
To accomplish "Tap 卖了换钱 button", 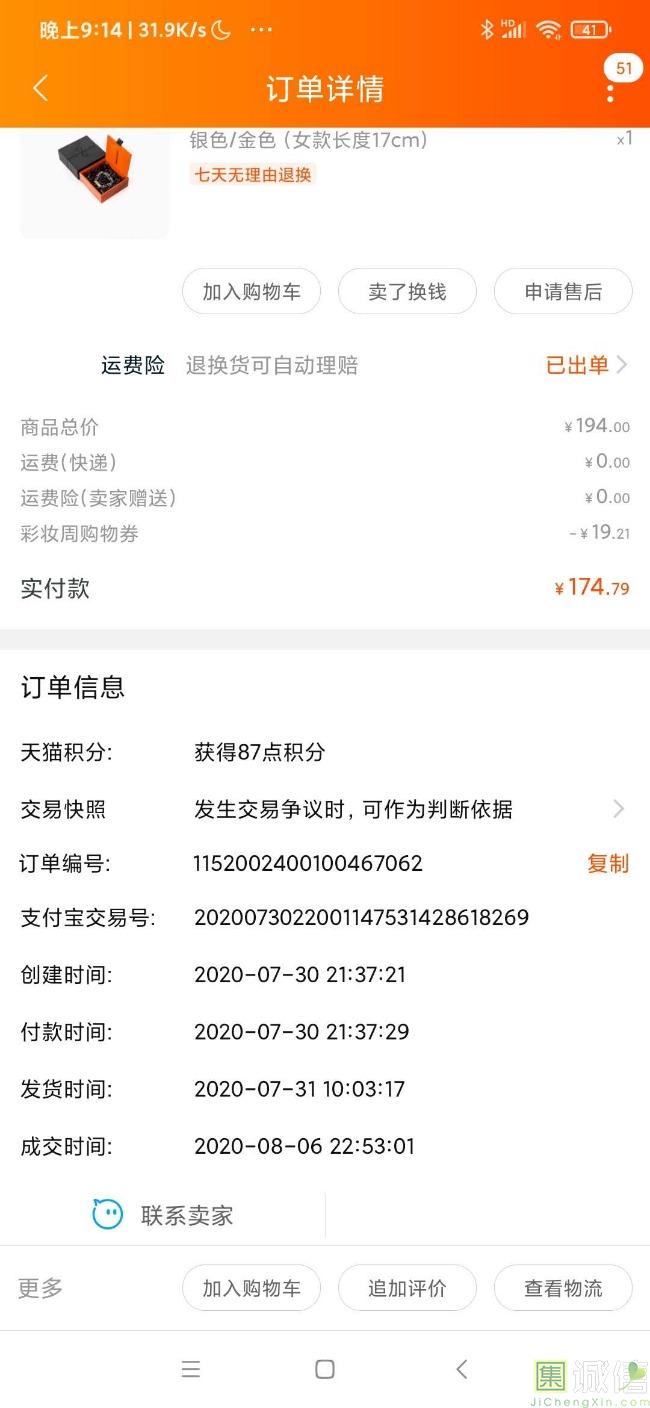I will (x=407, y=292).
